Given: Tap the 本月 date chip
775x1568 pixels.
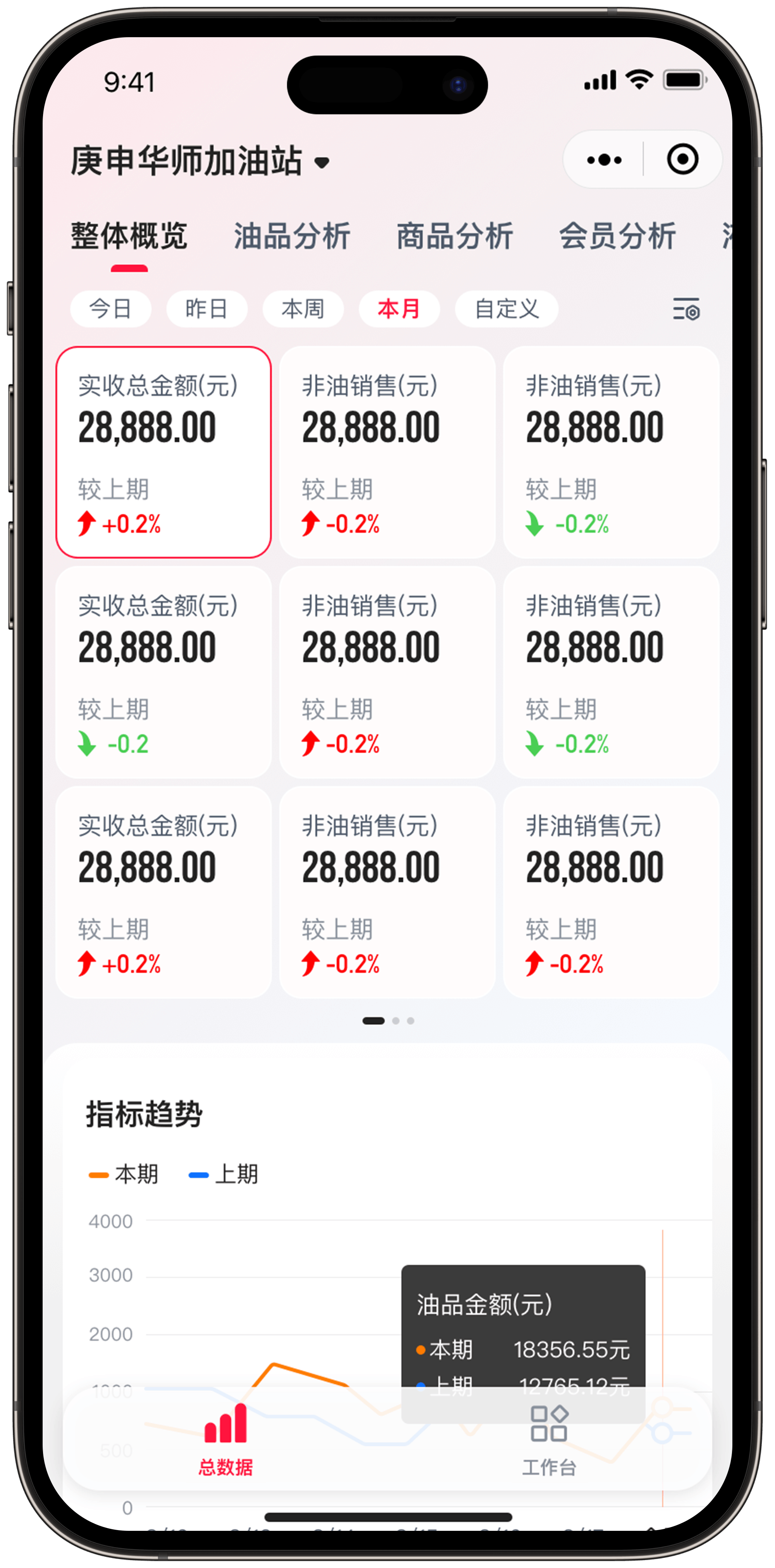Looking at the screenshot, I should pos(399,309).
